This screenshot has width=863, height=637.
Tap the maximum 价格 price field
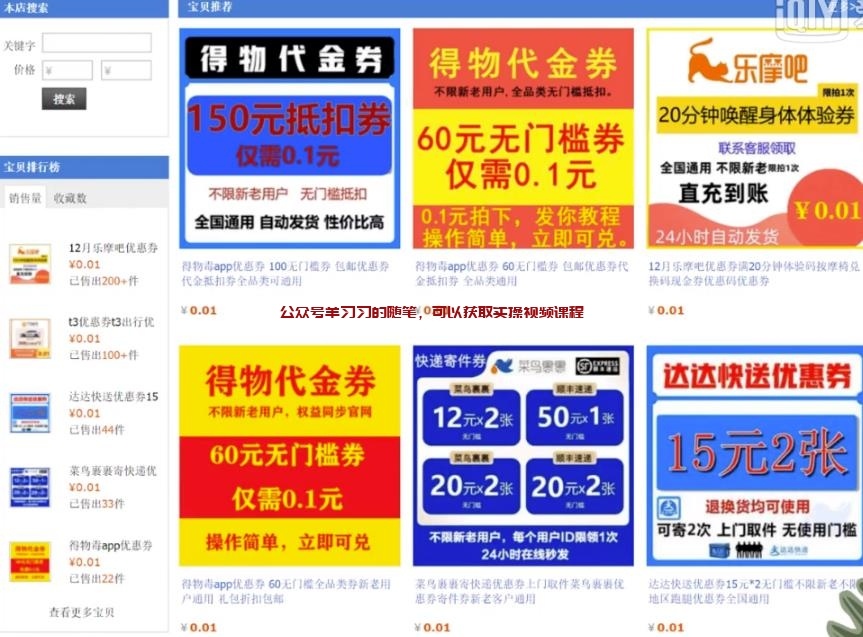pos(126,70)
